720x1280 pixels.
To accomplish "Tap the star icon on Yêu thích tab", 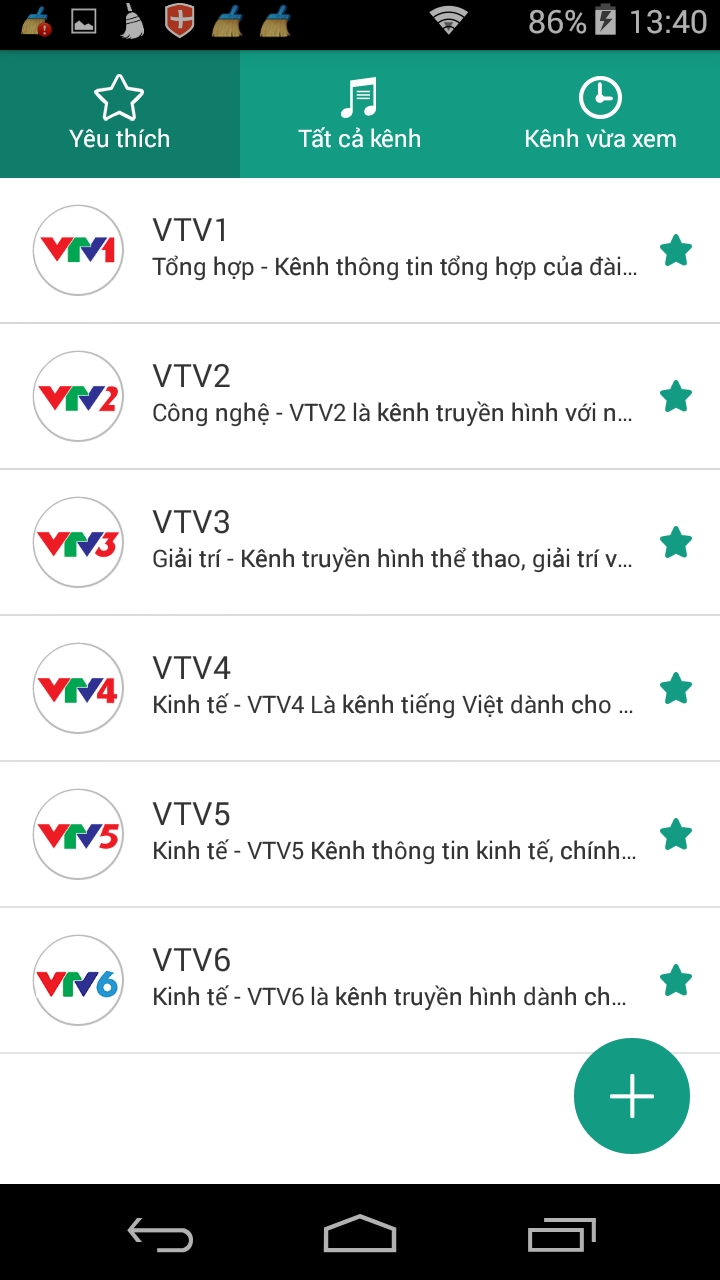I will (x=118, y=96).
